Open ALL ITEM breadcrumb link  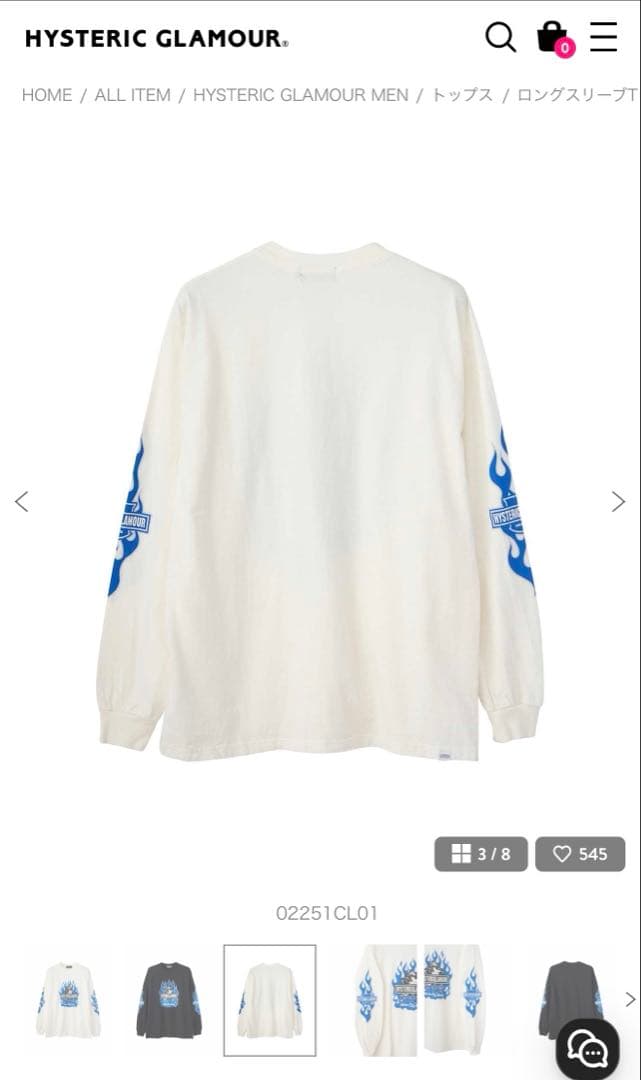tap(132, 95)
